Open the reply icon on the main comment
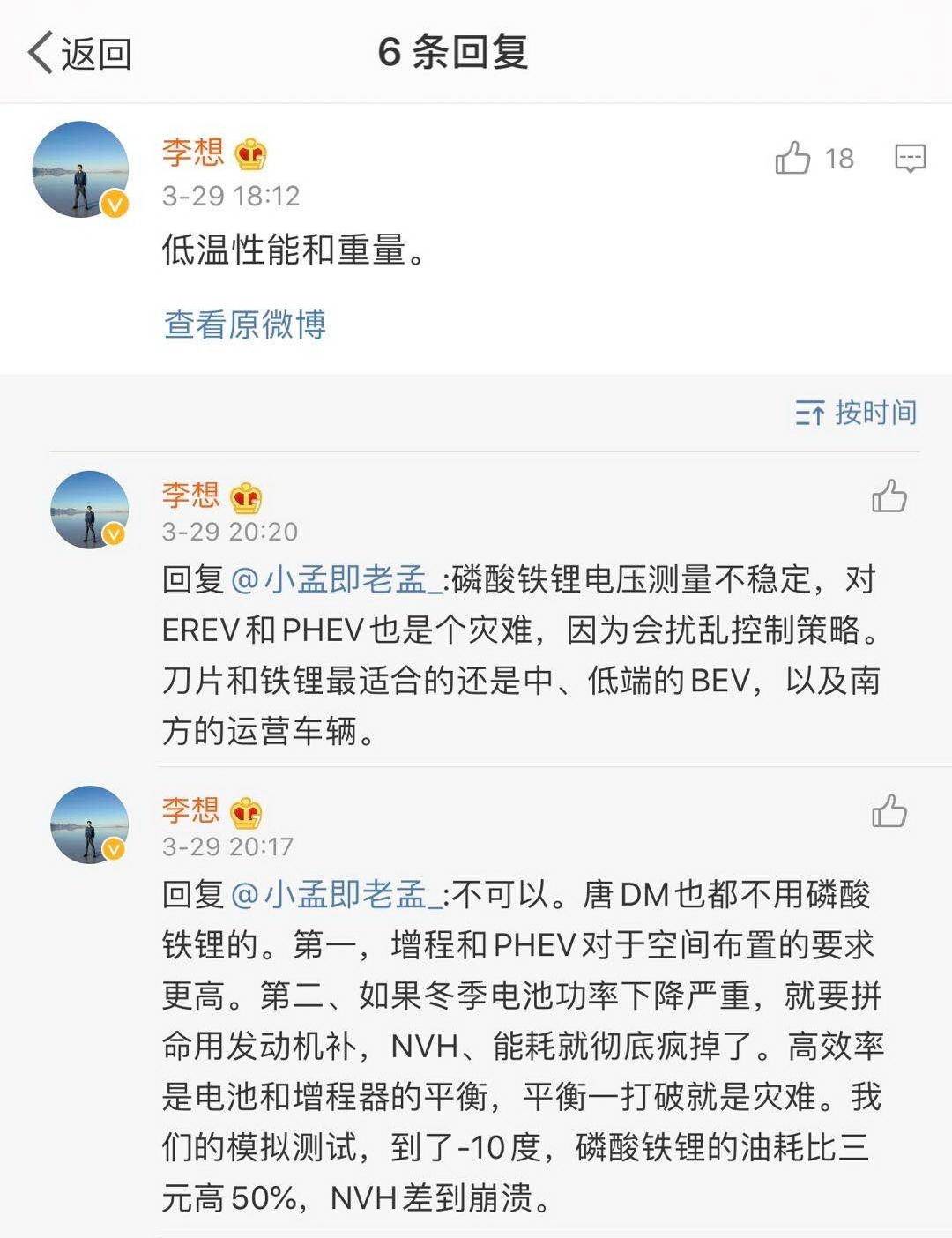Screen dimensions: 952x1238 (x=910, y=159)
